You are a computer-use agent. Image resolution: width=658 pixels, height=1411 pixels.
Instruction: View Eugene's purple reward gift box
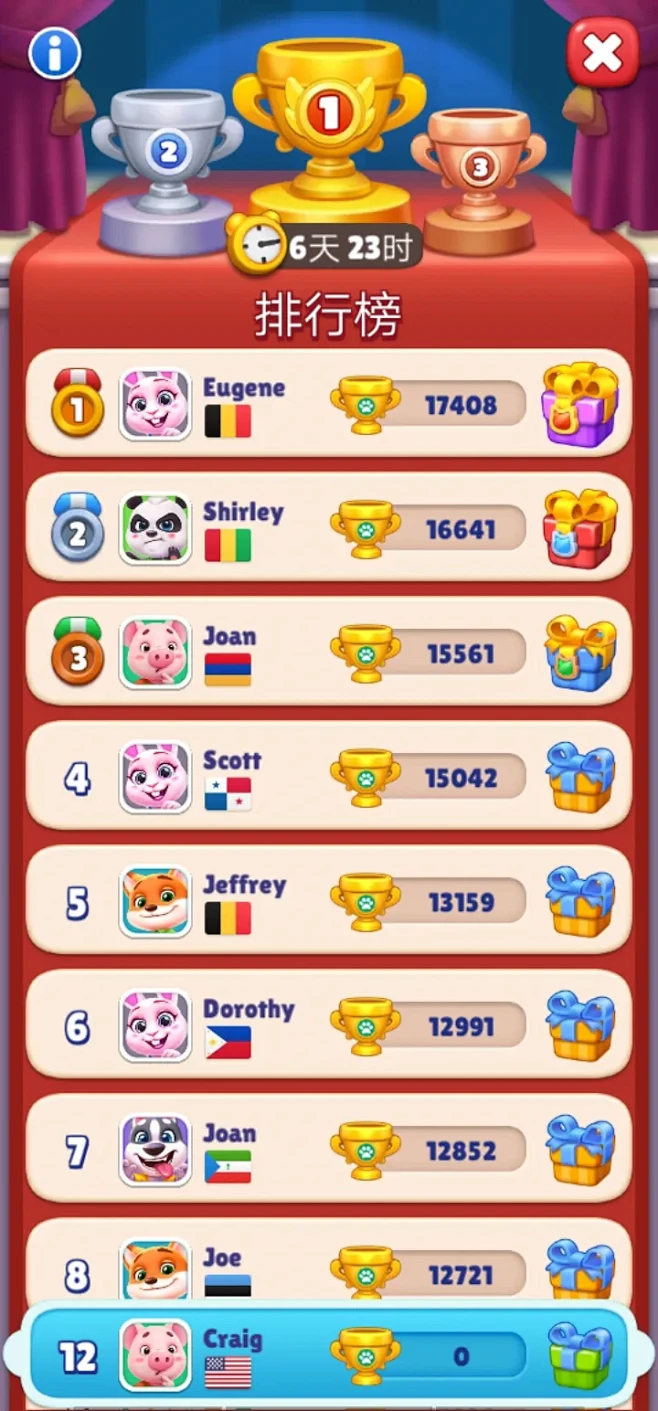click(580, 404)
